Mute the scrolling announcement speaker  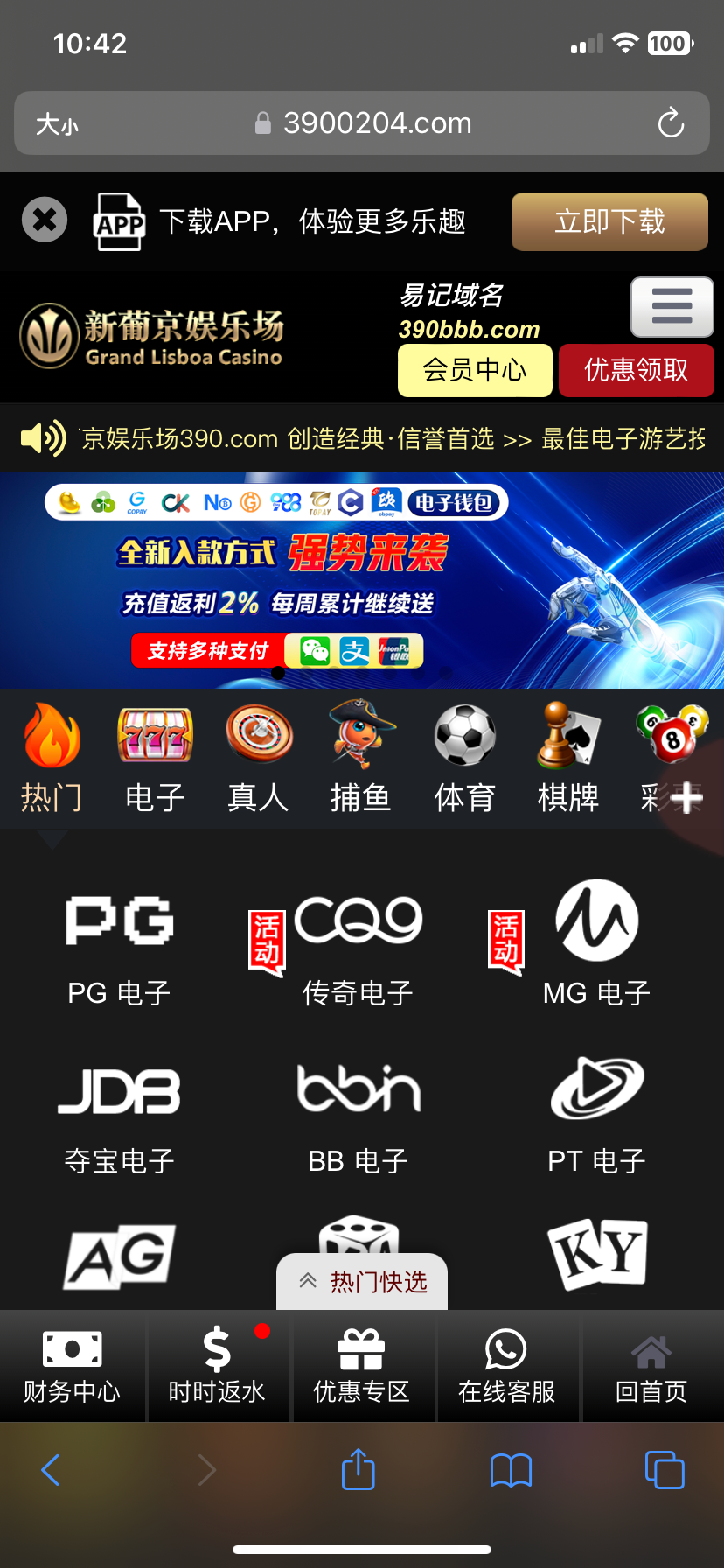(42, 437)
